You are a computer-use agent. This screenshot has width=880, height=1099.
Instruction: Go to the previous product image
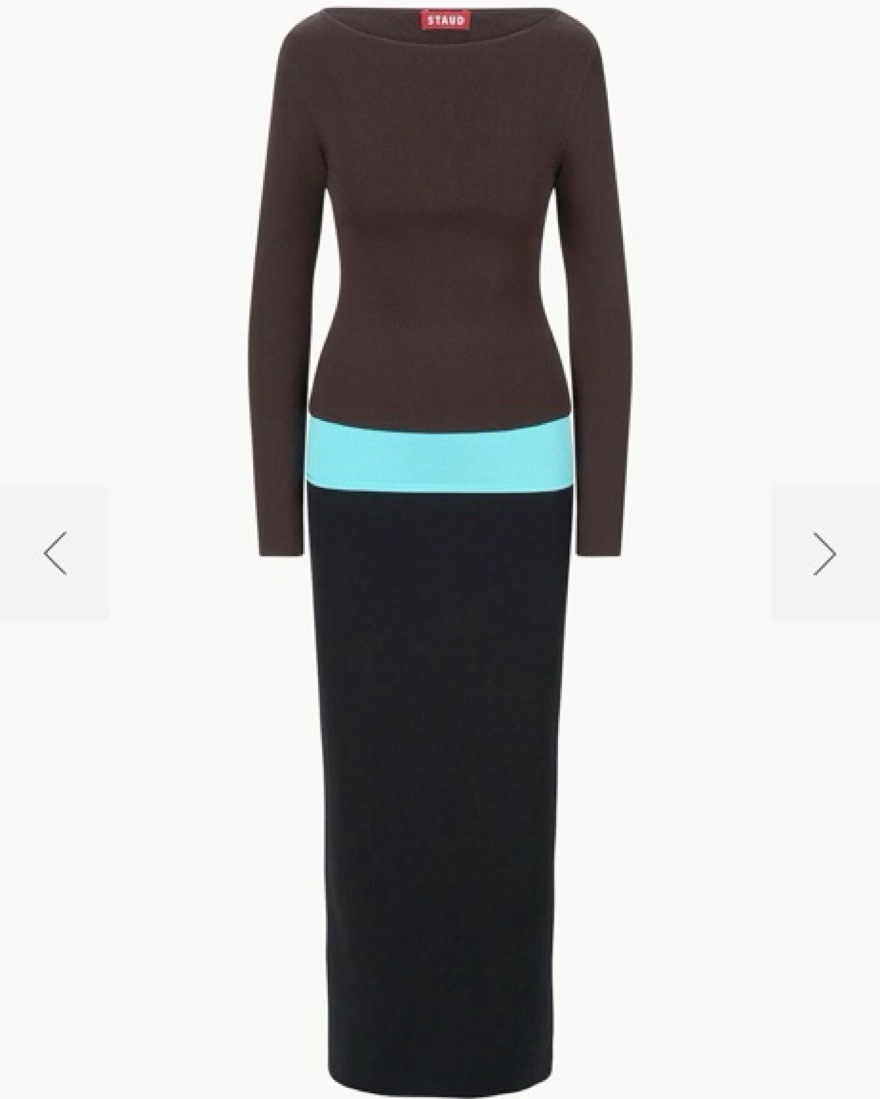(x=55, y=553)
